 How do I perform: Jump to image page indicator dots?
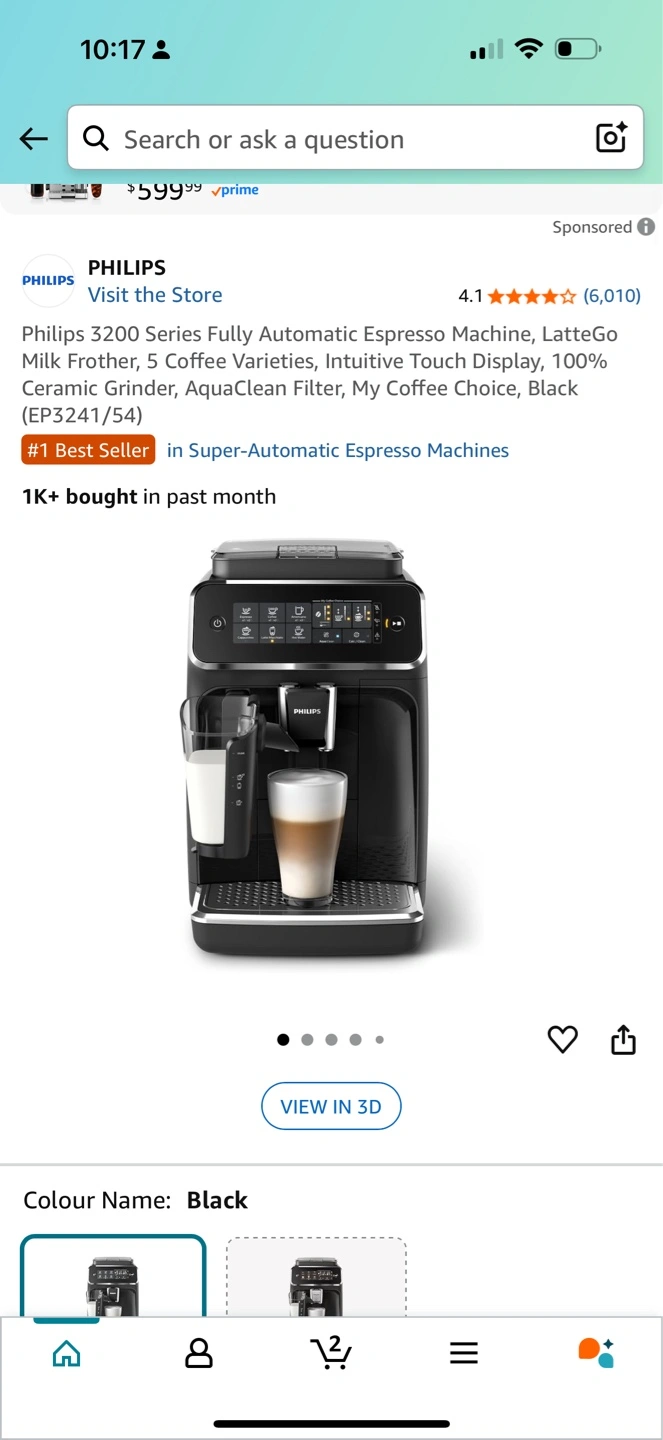(x=331, y=1040)
